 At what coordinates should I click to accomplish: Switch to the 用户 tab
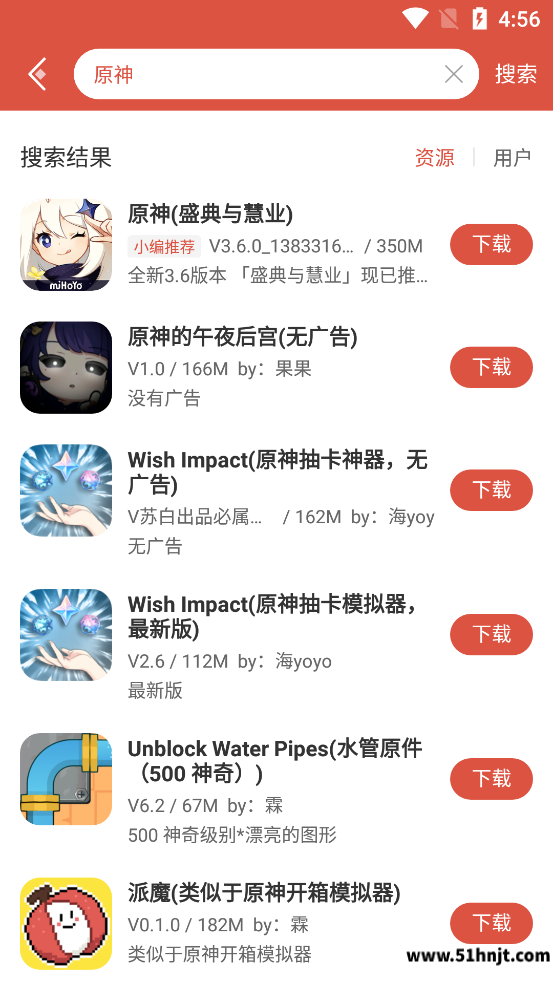(x=512, y=157)
